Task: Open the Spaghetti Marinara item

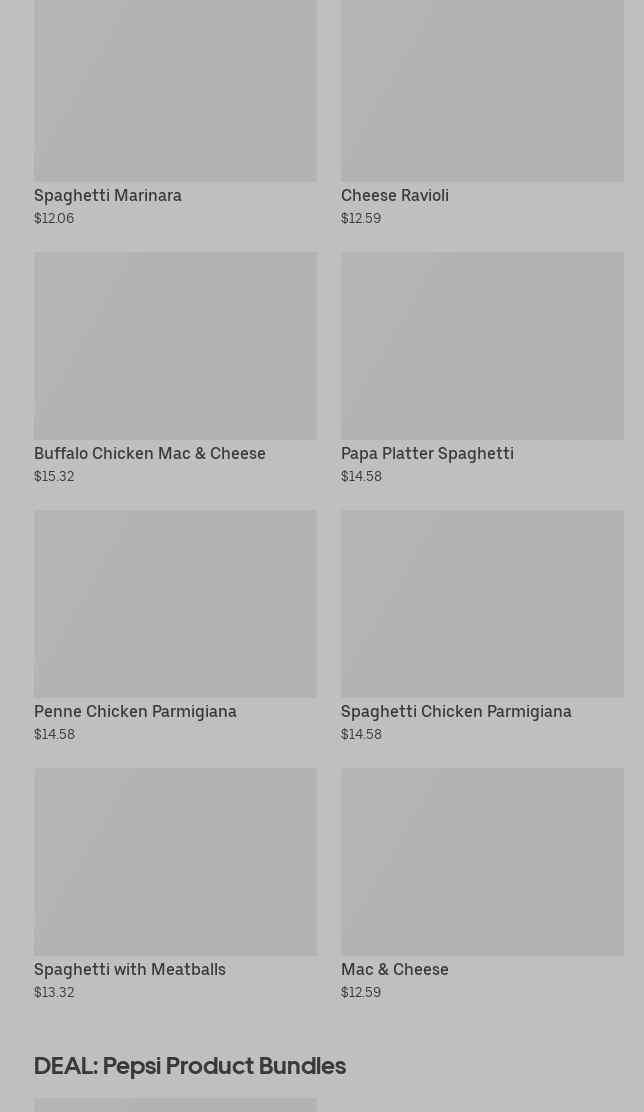Action: point(175,113)
